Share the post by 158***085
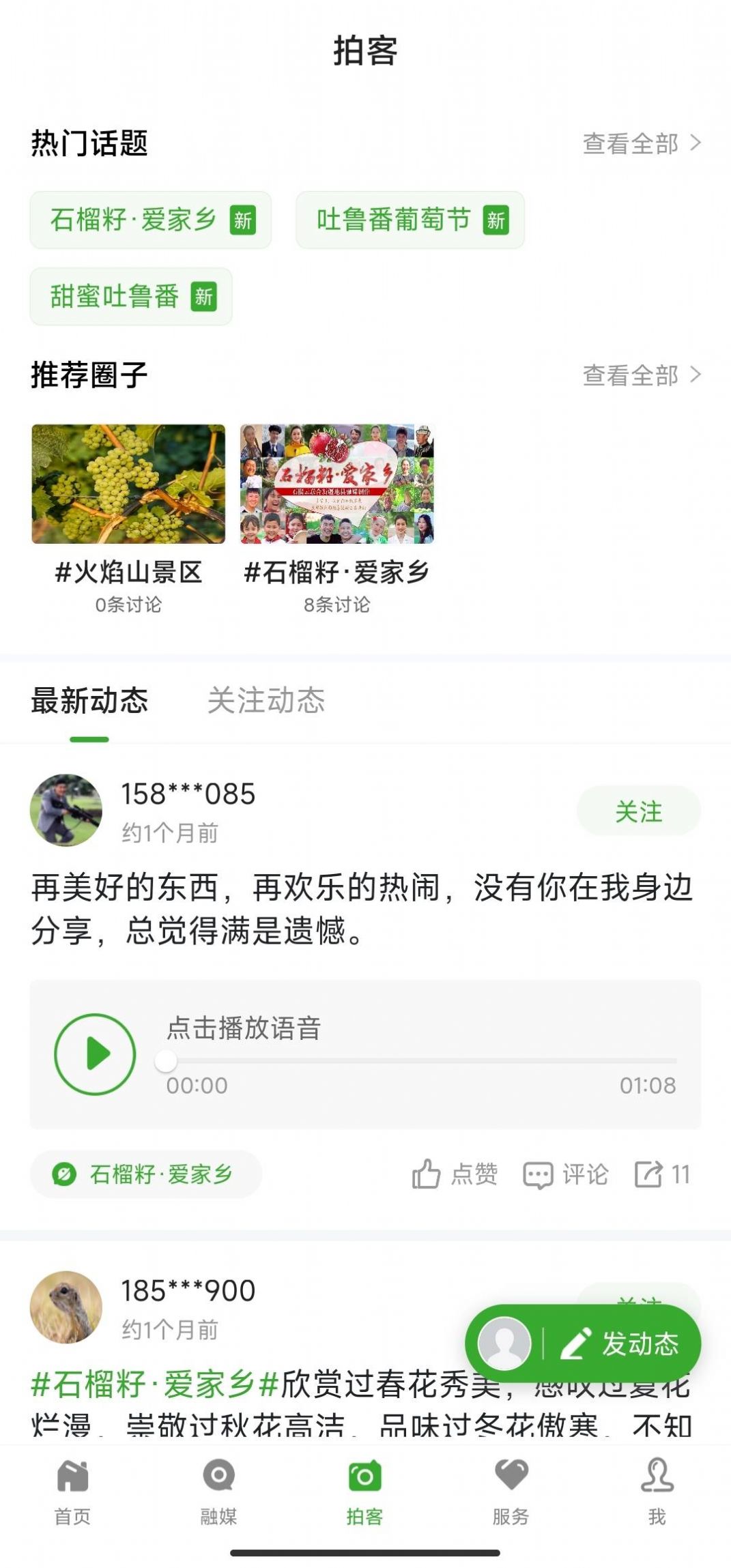 pyautogui.click(x=662, y=1174)
